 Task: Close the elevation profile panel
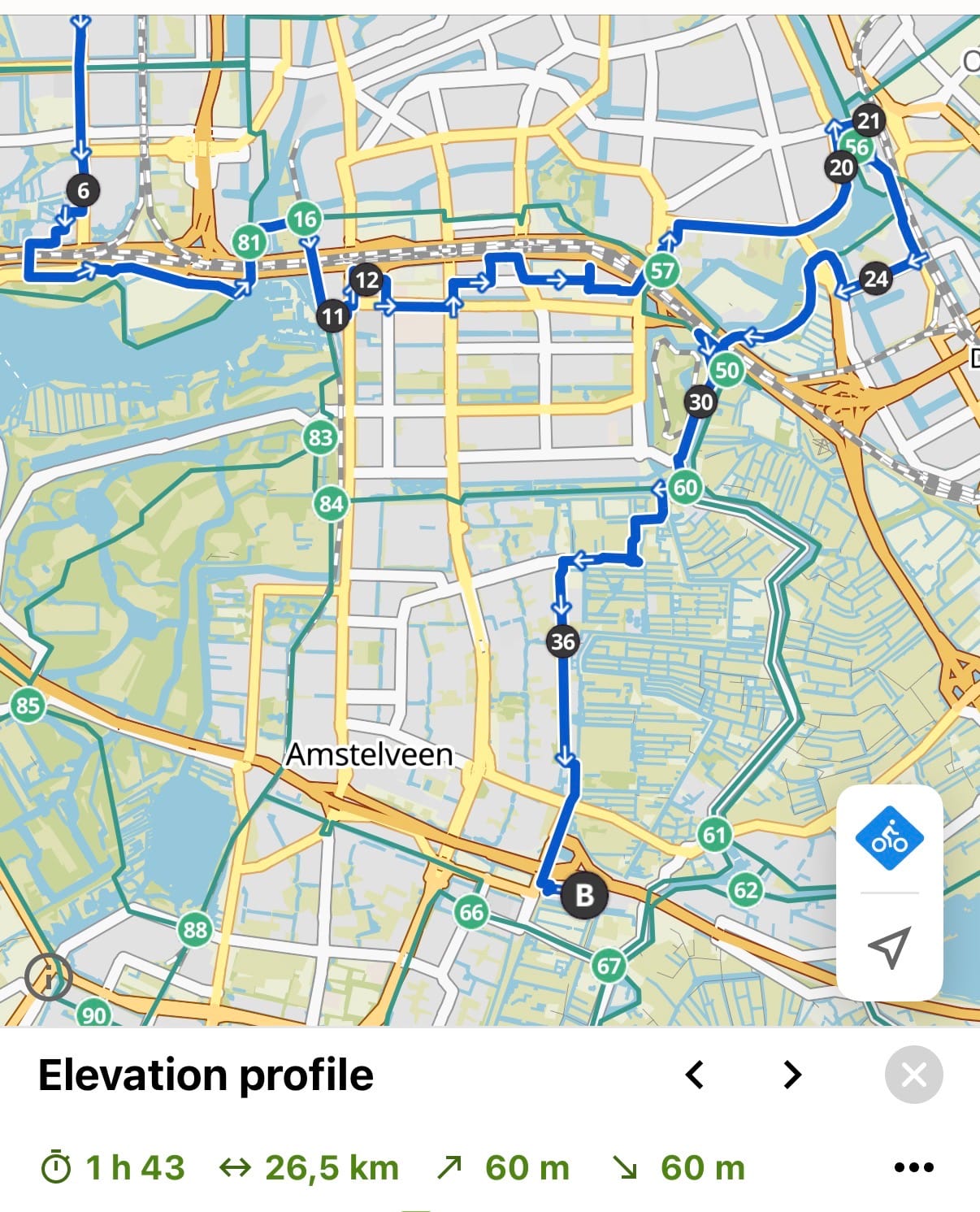913,1075
